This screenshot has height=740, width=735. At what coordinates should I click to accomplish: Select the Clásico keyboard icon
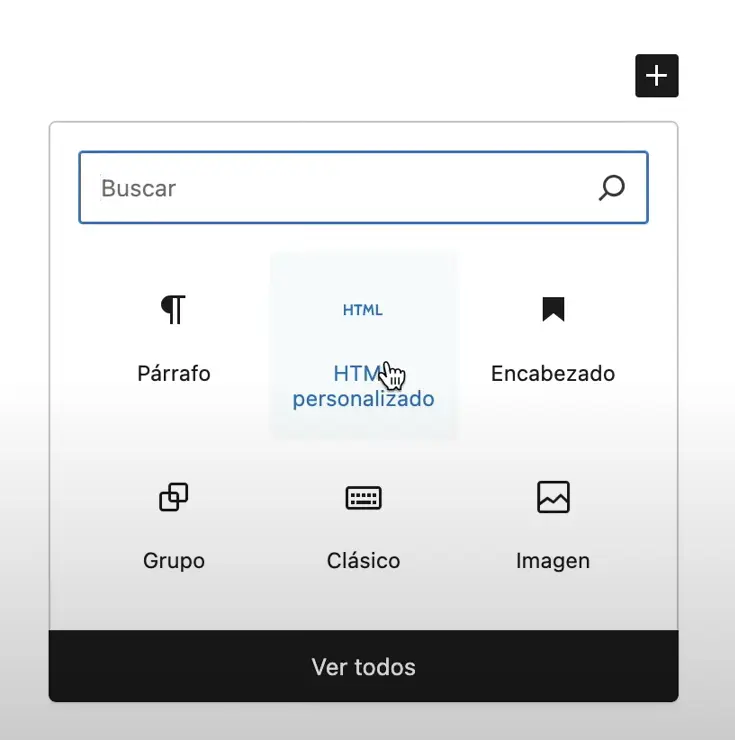[x=362, y=497]
